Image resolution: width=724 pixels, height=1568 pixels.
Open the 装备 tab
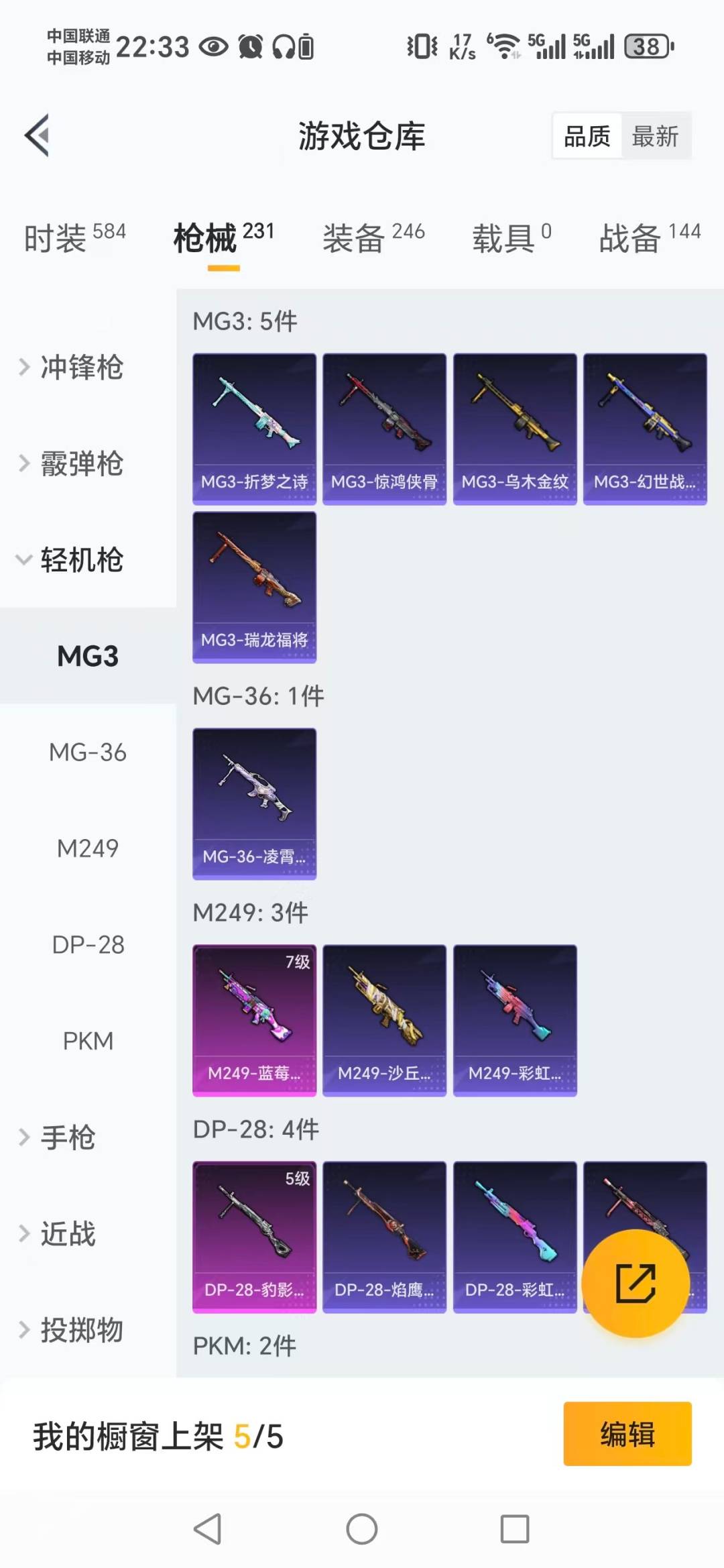(x=353, y=236)
